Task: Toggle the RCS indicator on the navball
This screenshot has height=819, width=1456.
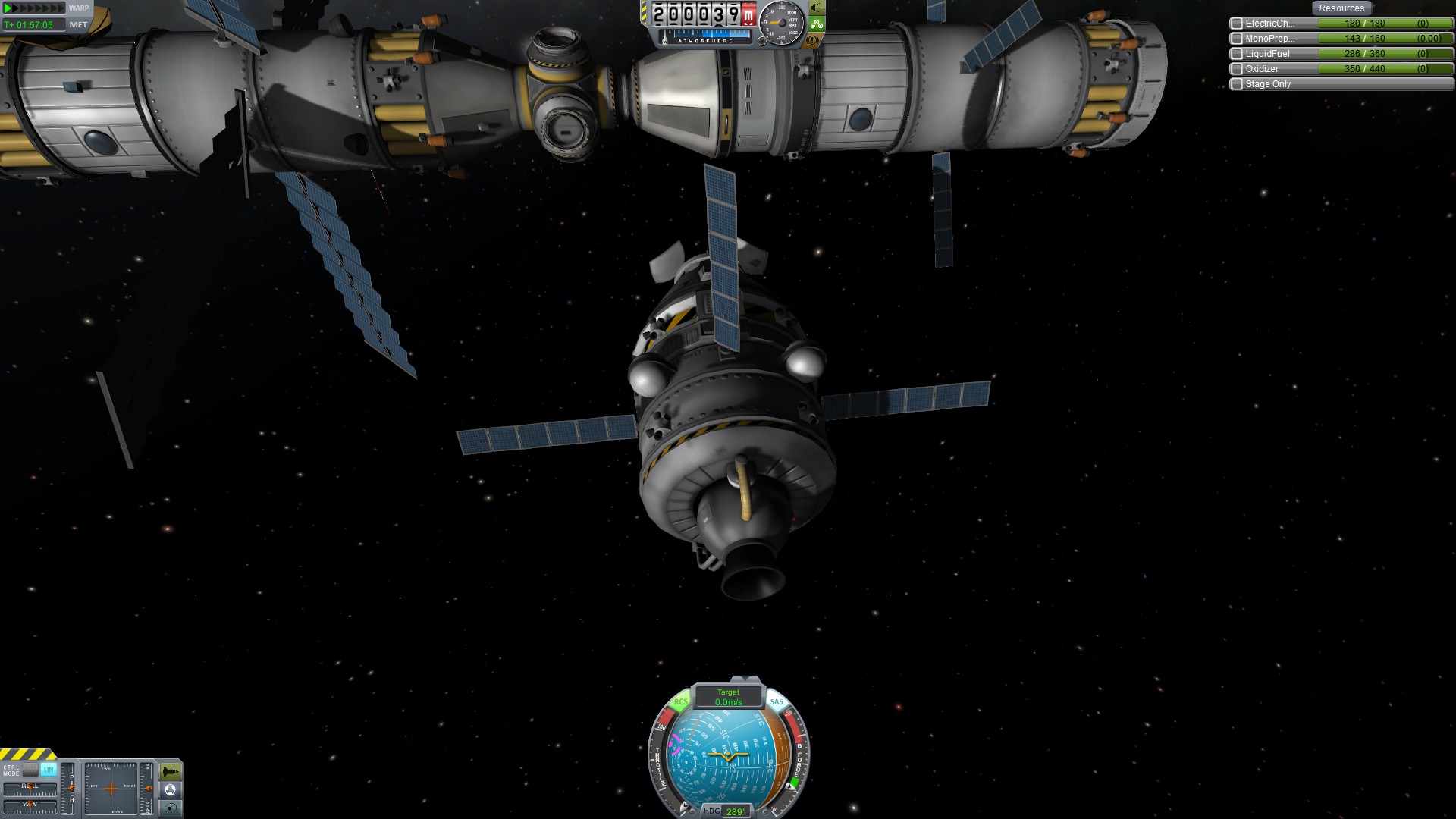Action: pos(680,702)
